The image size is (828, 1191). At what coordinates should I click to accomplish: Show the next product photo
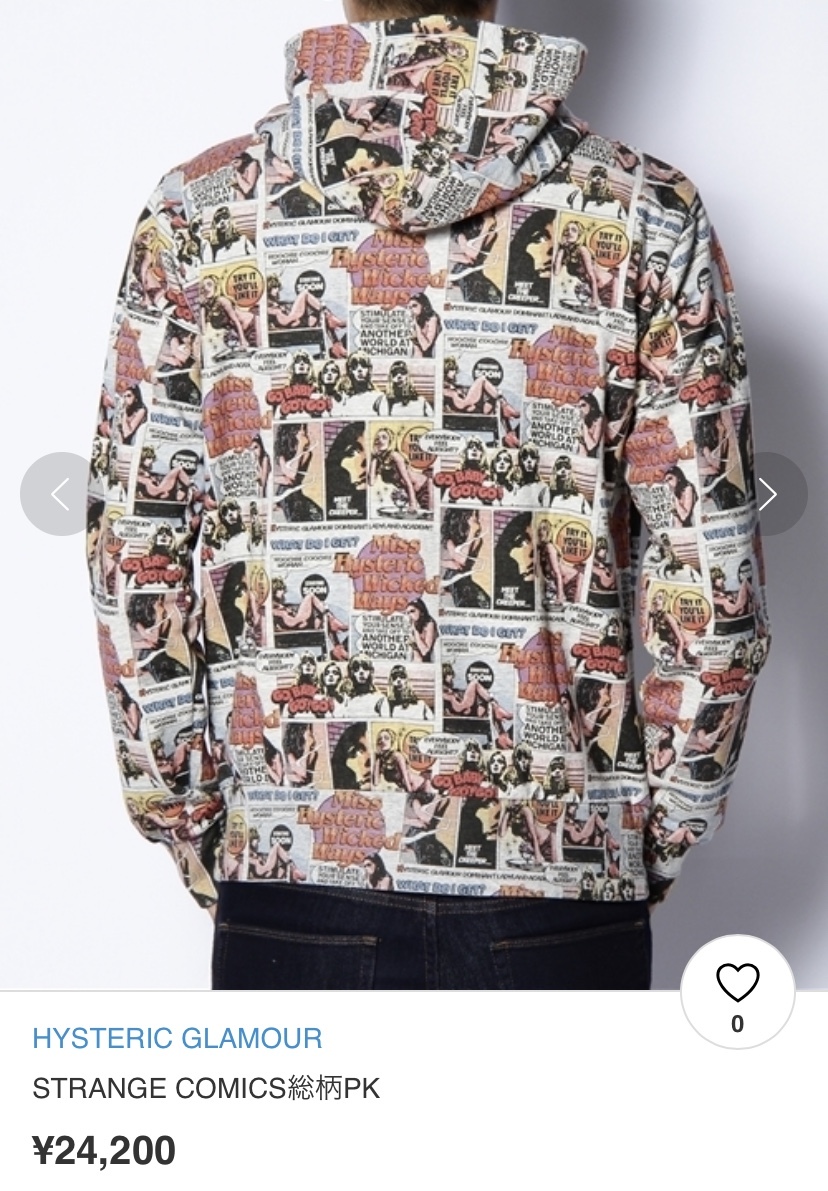tap(766, 494)
